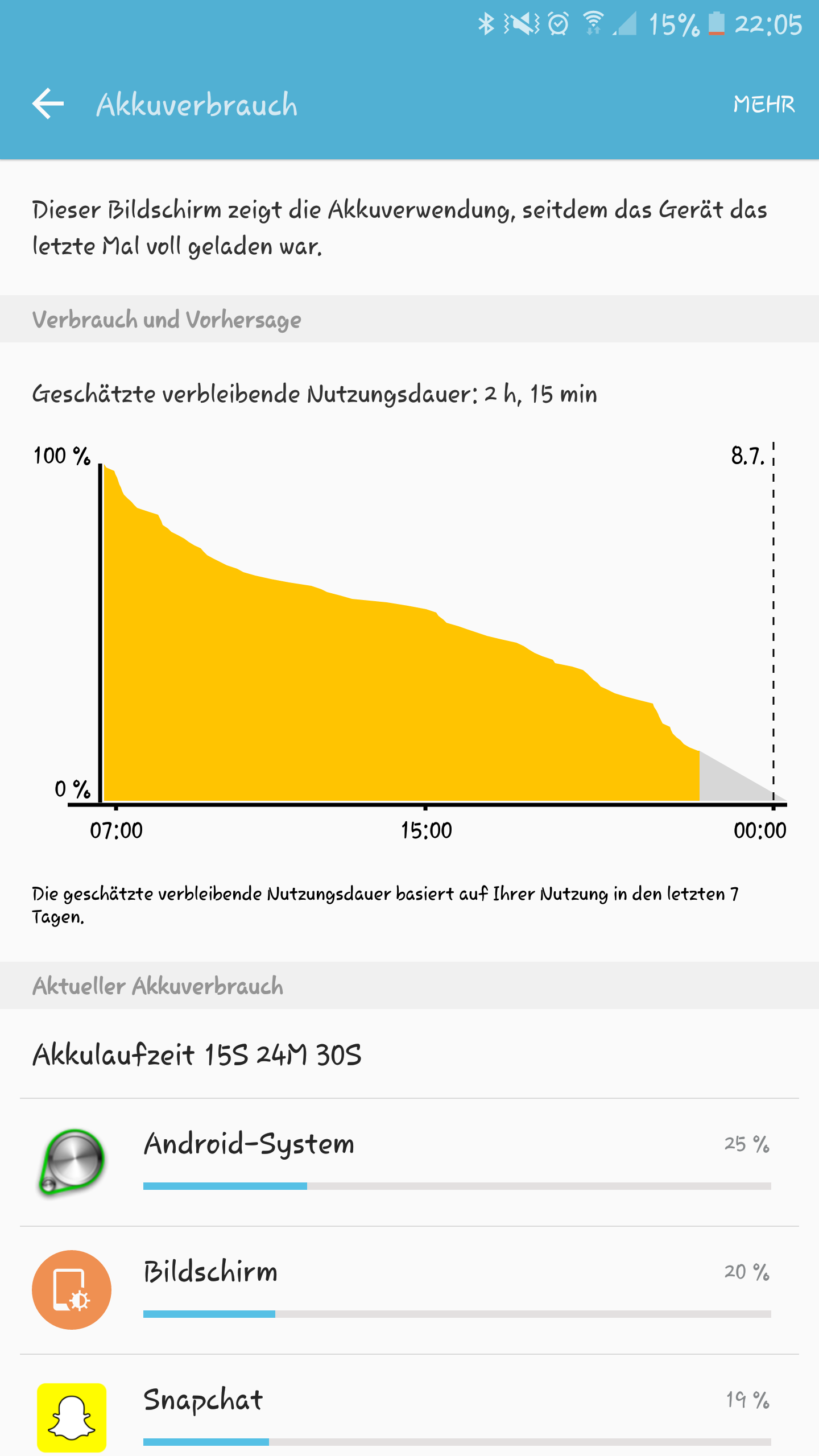Open the MEHR menu
819x1456 pixels.
click(x=764, y=104)
